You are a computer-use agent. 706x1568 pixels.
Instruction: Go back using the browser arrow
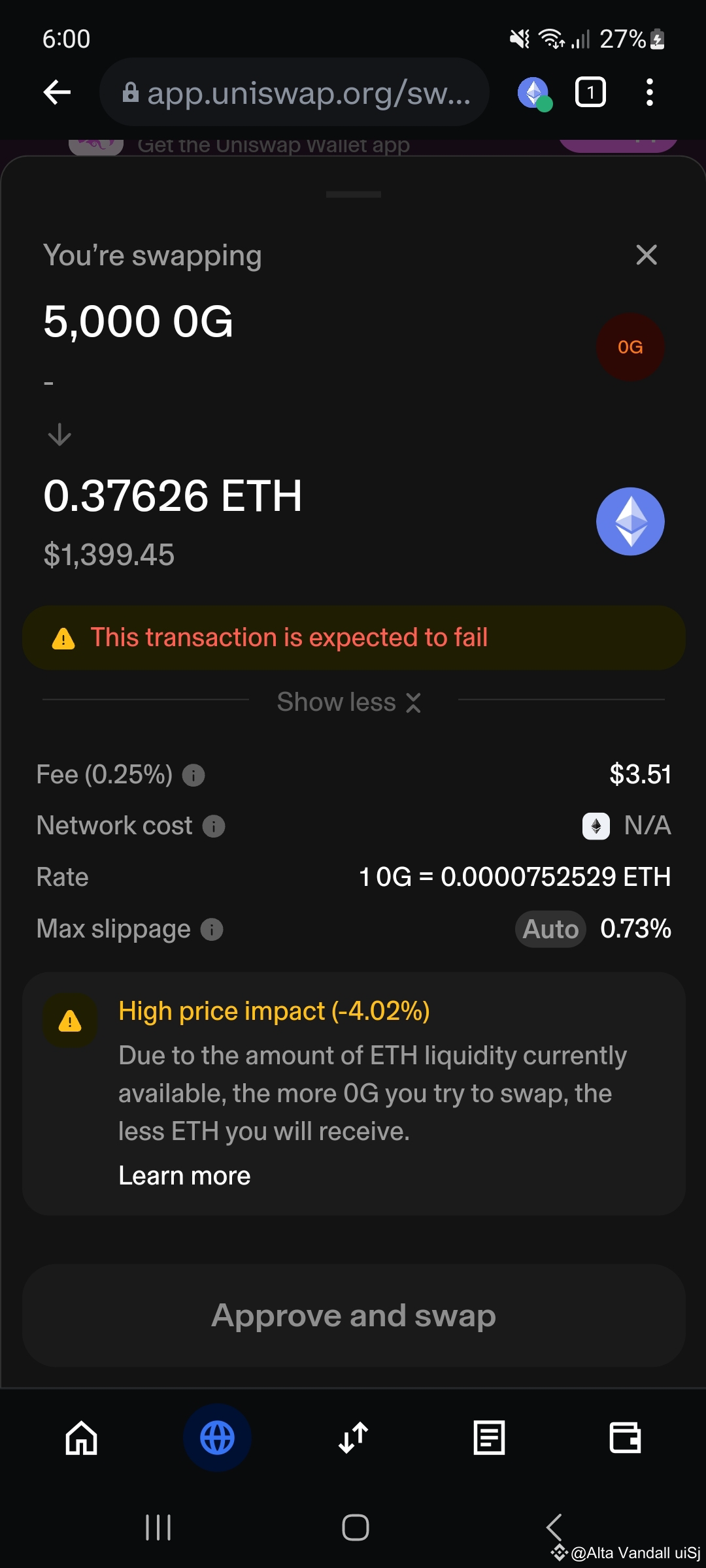pos(57,92)
